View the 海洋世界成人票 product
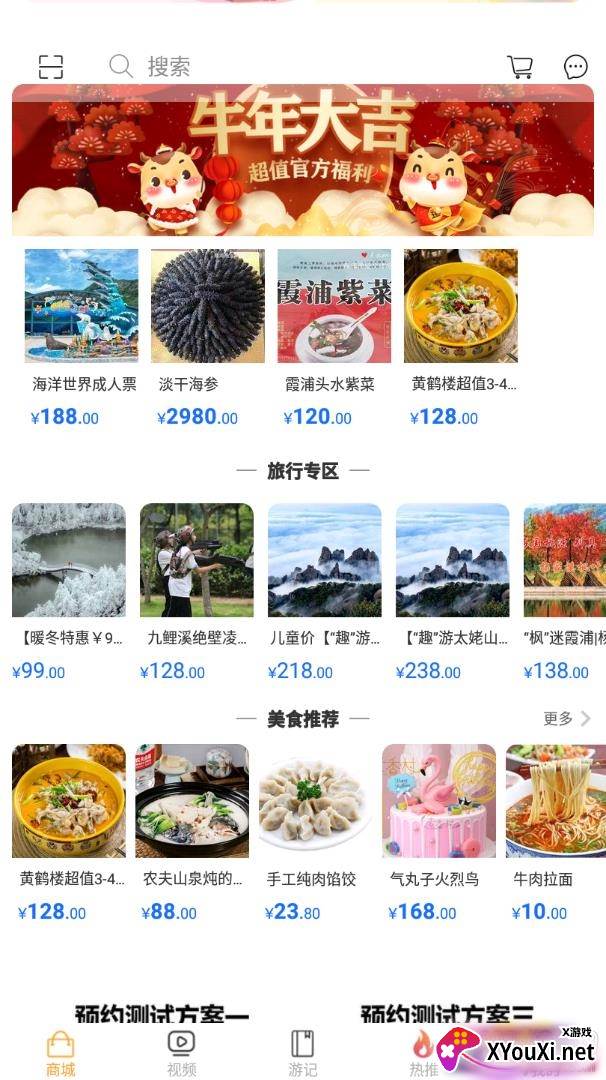The image size is (606, 1080). point(82,306)
